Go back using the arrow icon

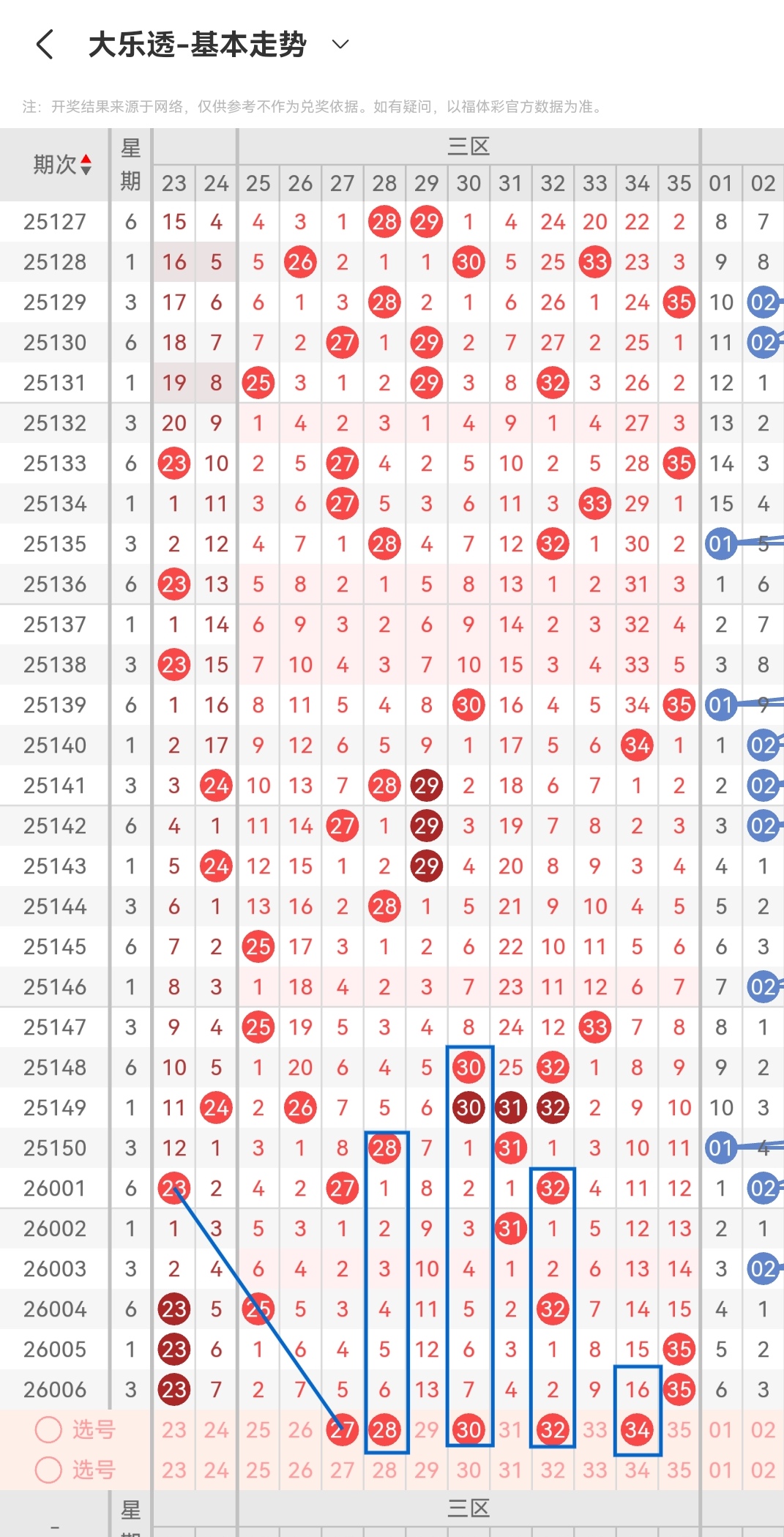tap(45, 45)
